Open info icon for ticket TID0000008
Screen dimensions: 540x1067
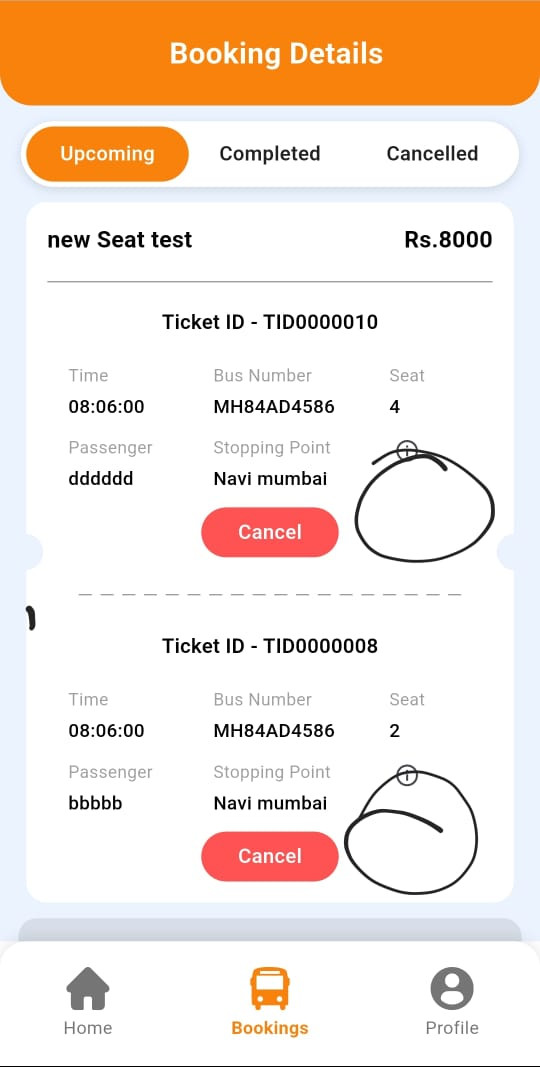click(407, 774)
